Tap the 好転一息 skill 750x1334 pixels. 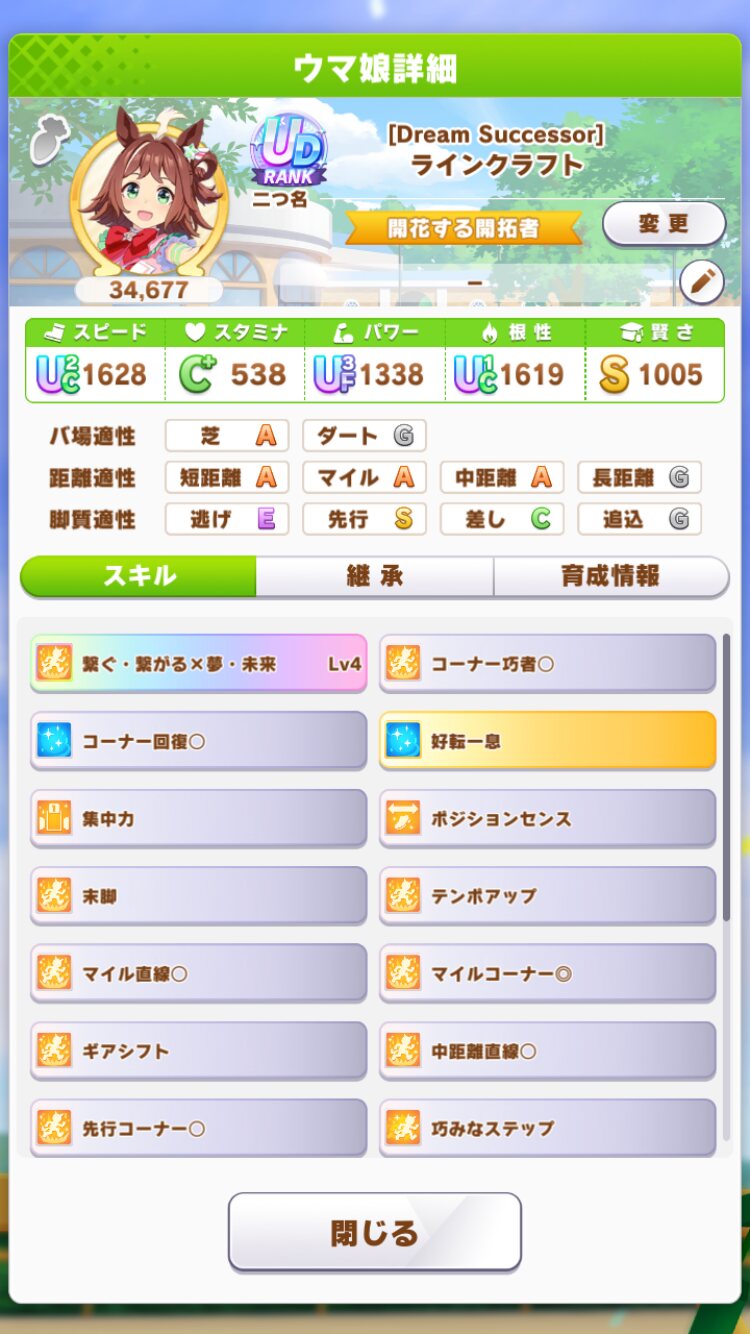click(x=547, y=741)
